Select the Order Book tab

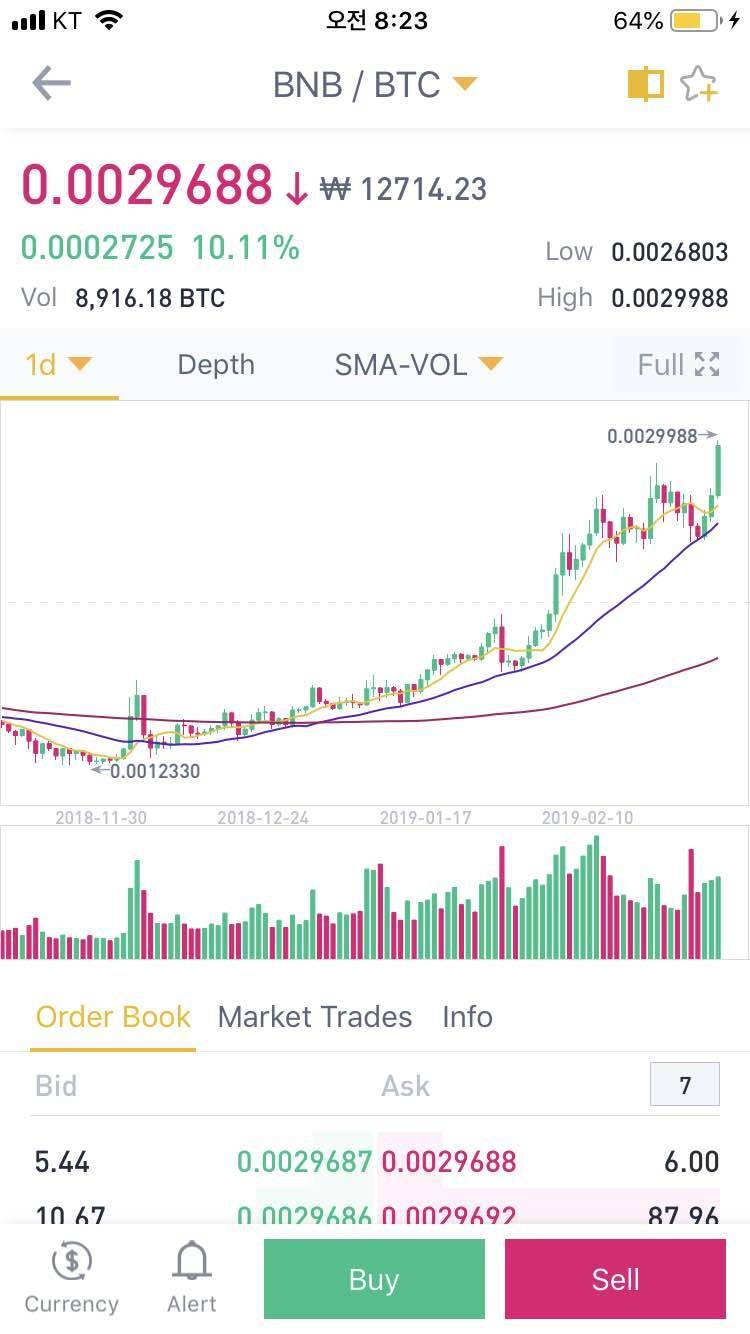tap(113, 1017)
